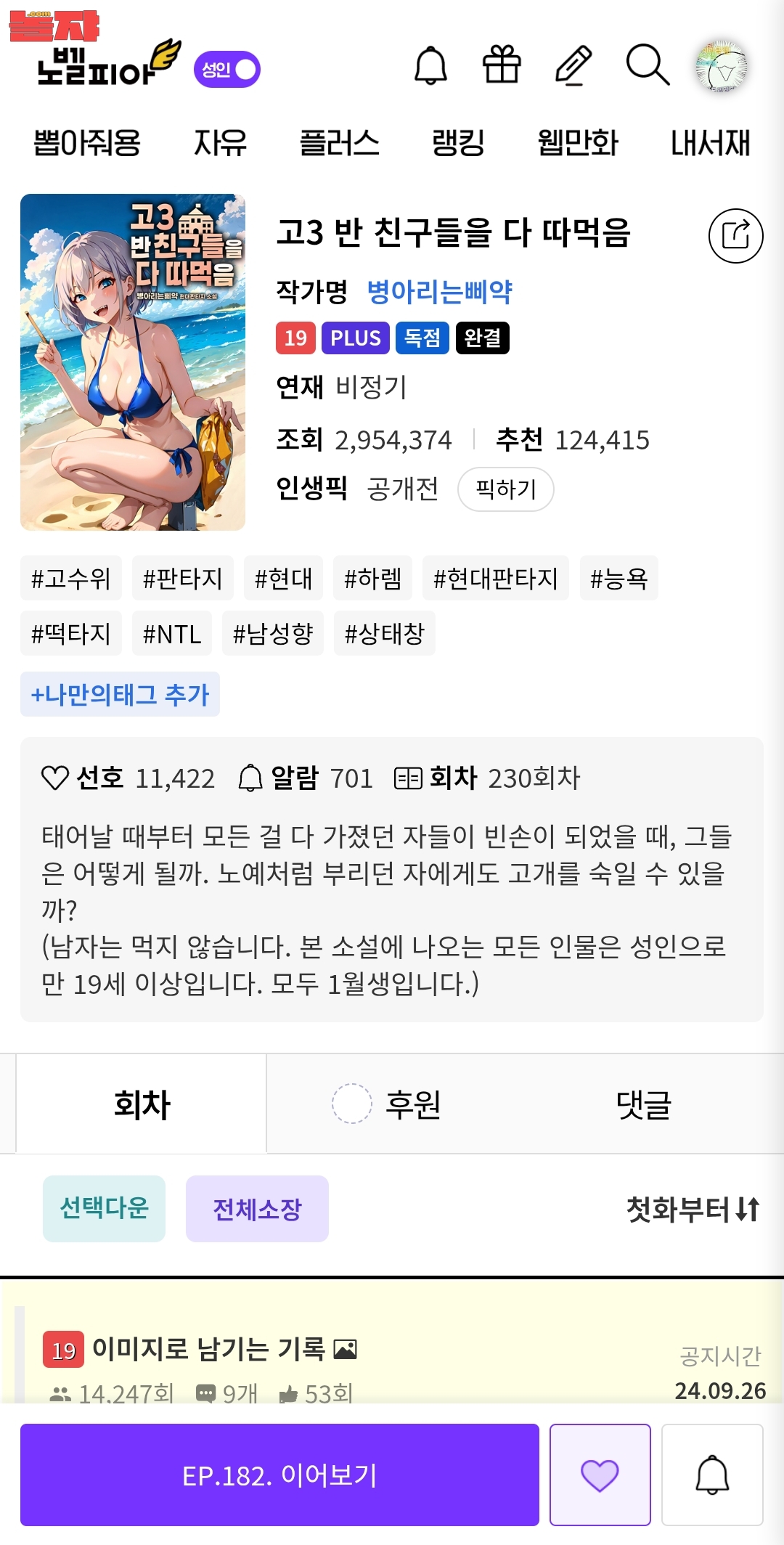Go to 내서재 library
This screenshot has height=1545, width=784.
click(709, 143)
